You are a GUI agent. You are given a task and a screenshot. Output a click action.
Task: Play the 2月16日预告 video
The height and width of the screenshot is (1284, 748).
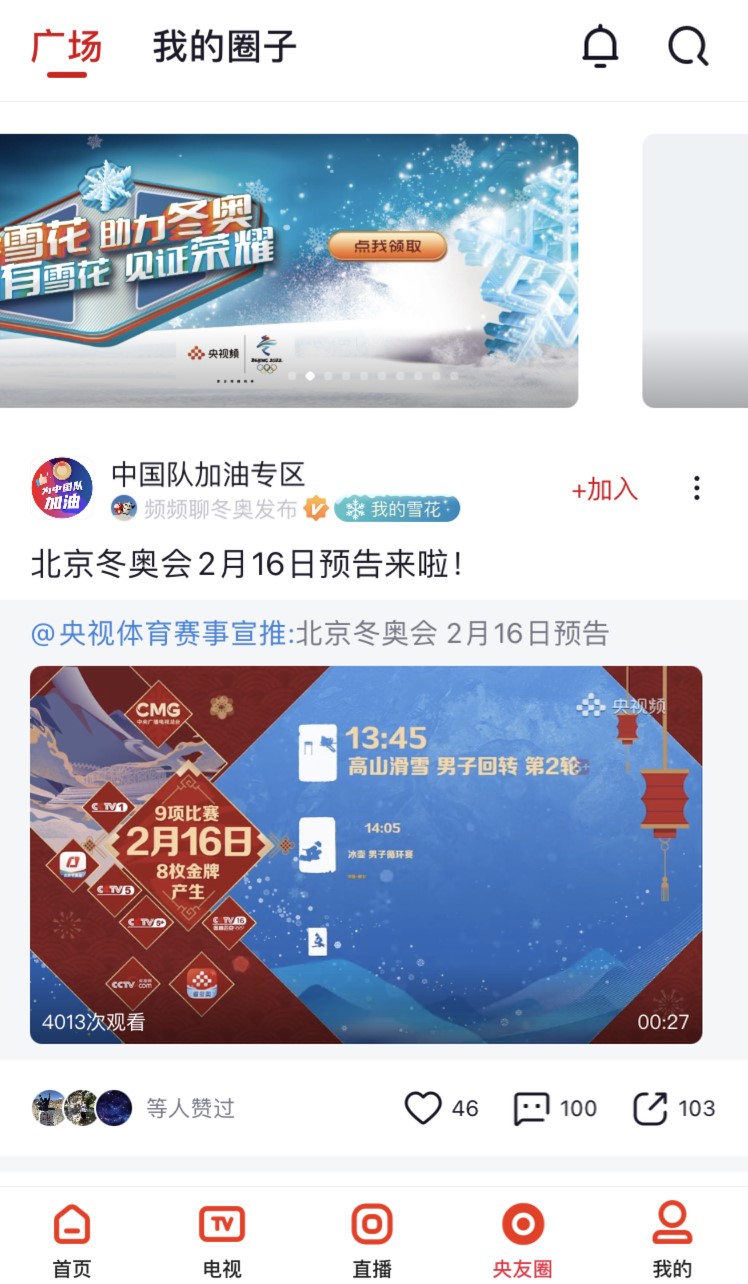366,855
